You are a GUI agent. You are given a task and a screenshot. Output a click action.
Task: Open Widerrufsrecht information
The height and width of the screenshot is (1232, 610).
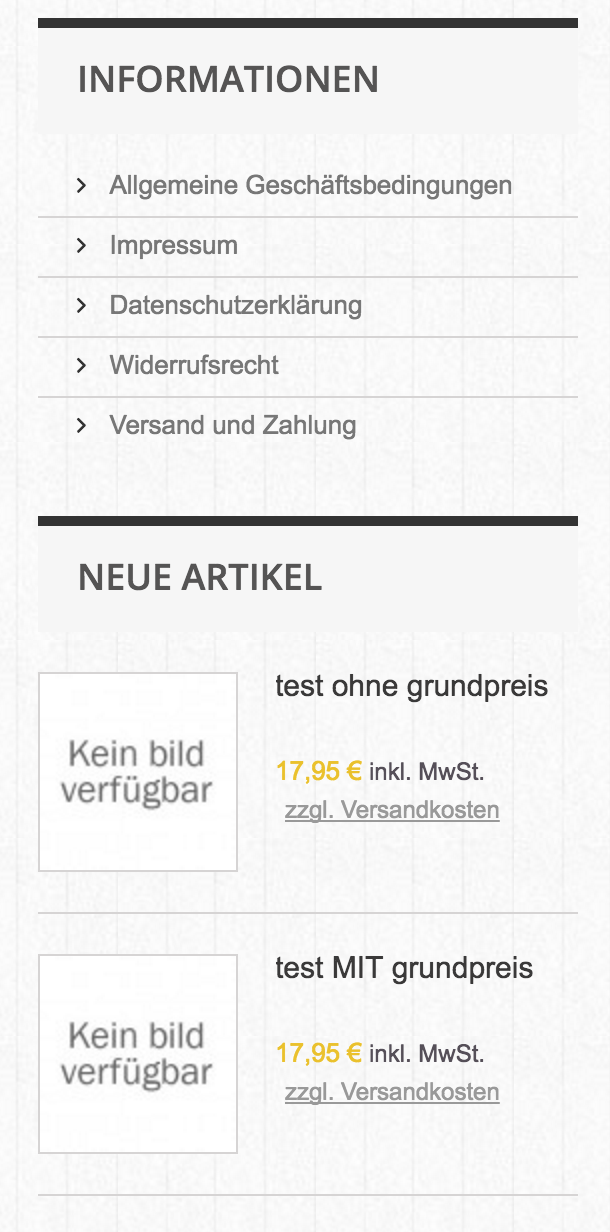[194, 366]
